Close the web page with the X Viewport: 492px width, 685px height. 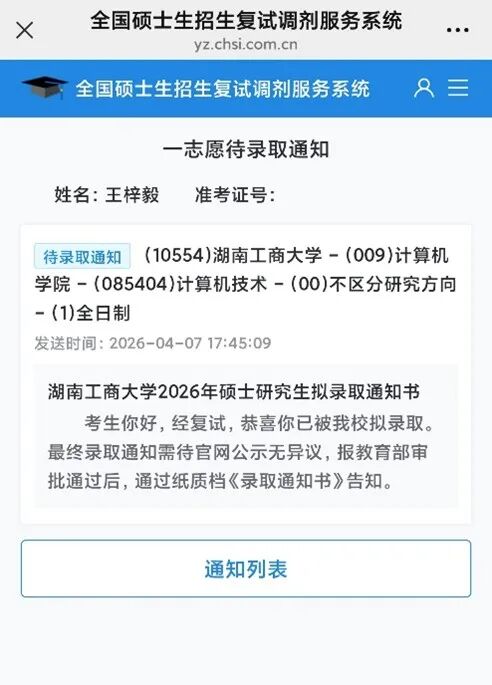[x=24, y=30]
